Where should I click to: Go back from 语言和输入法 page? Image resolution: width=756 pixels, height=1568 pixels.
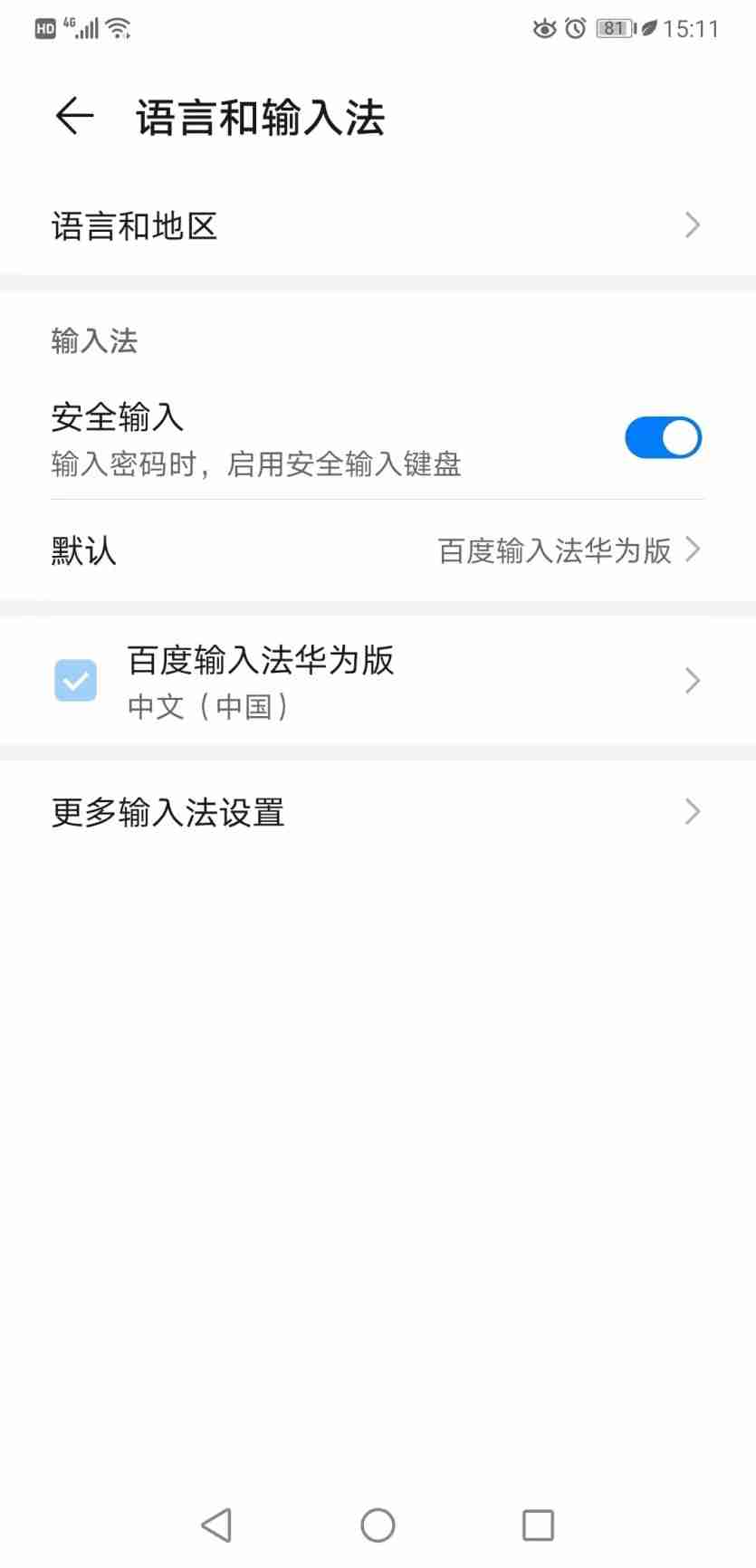click(74, 117)
